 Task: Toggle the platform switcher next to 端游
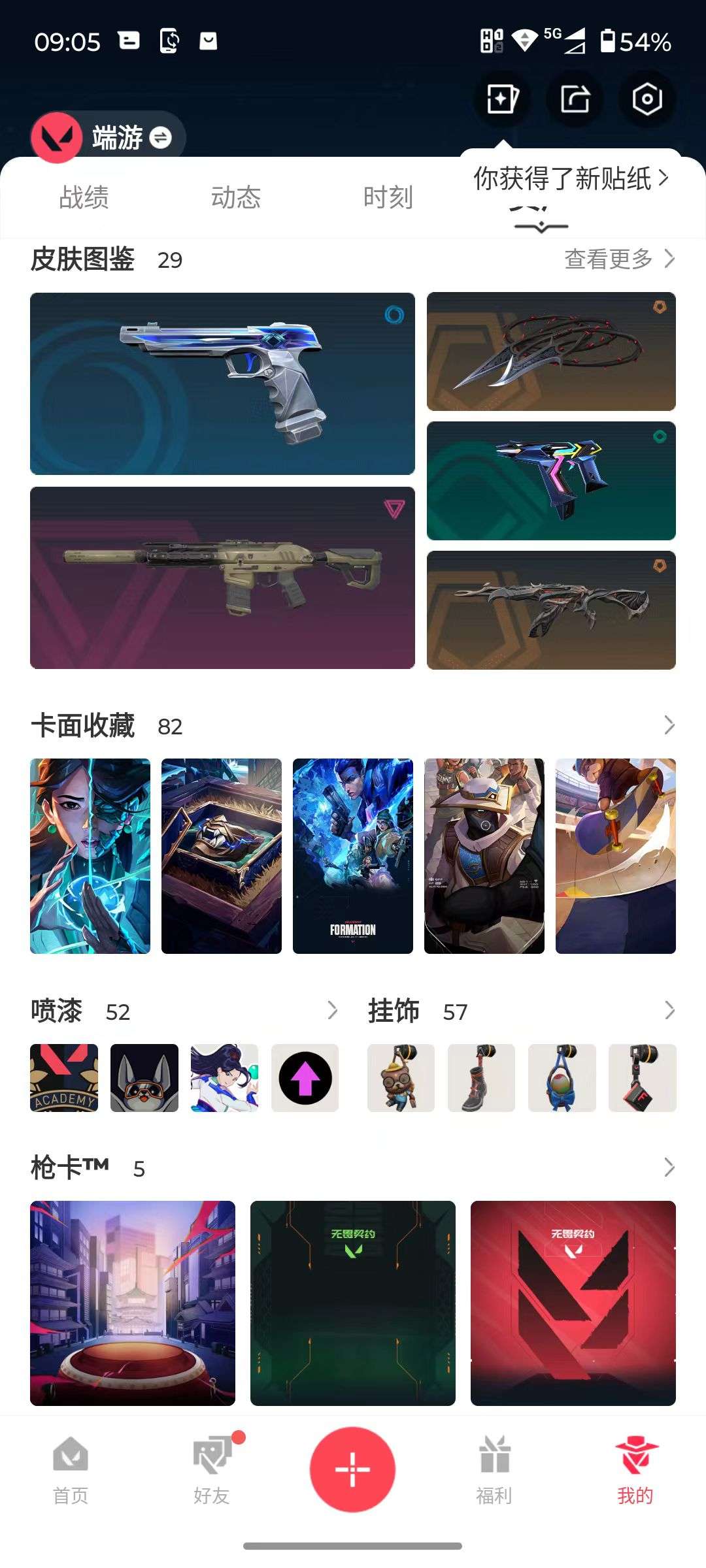161,138
